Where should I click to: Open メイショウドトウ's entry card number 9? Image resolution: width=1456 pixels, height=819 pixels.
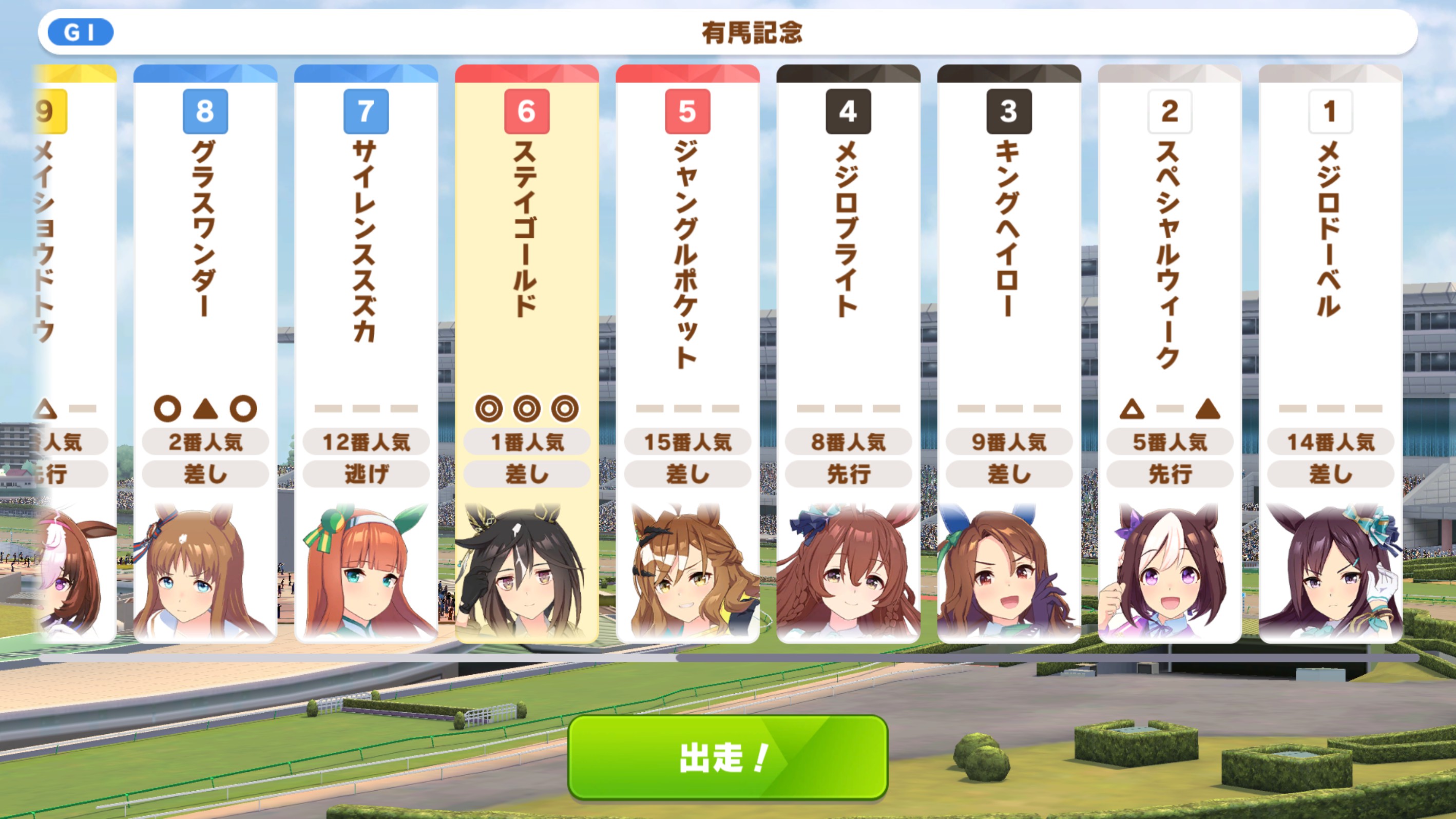point(76,353)
